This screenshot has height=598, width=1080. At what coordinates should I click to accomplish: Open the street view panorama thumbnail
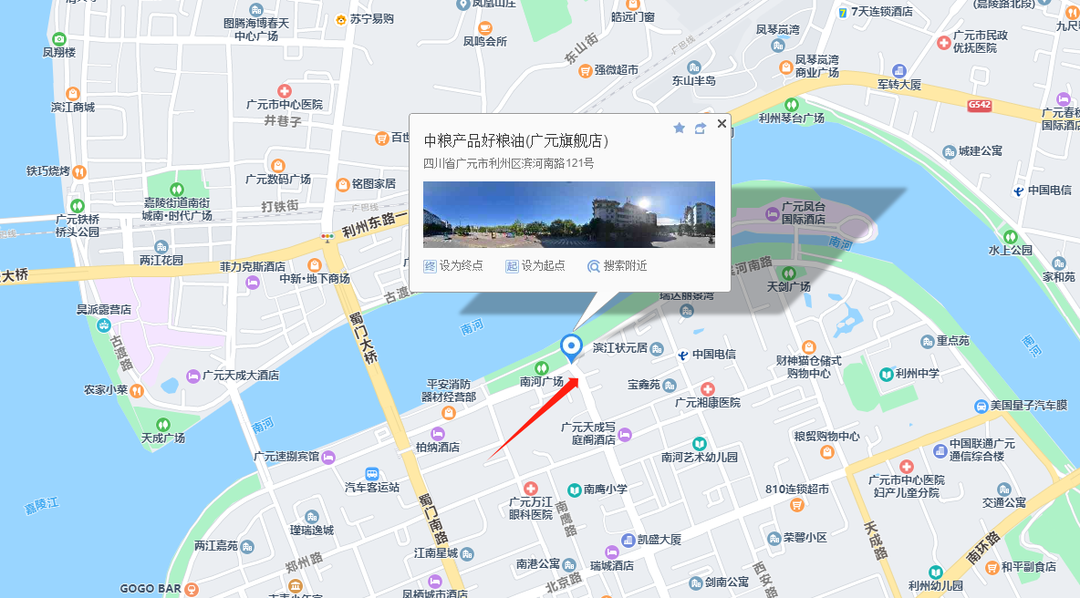click(568, 214)
